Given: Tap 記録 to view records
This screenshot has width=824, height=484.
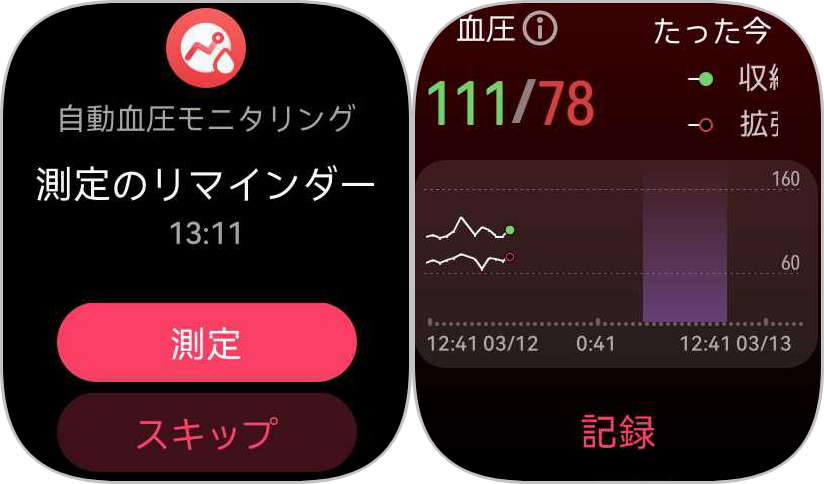Looking at the screenshot, I should pyautogui.click(x=618, y=432).
